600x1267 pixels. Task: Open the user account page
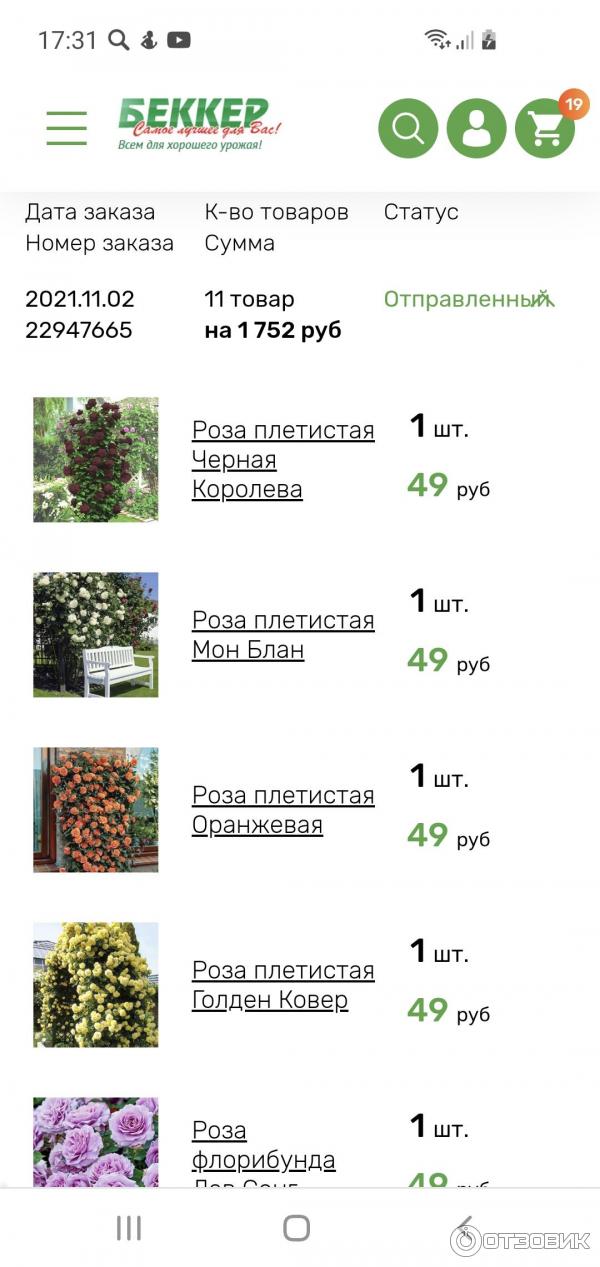coord(476,128)
